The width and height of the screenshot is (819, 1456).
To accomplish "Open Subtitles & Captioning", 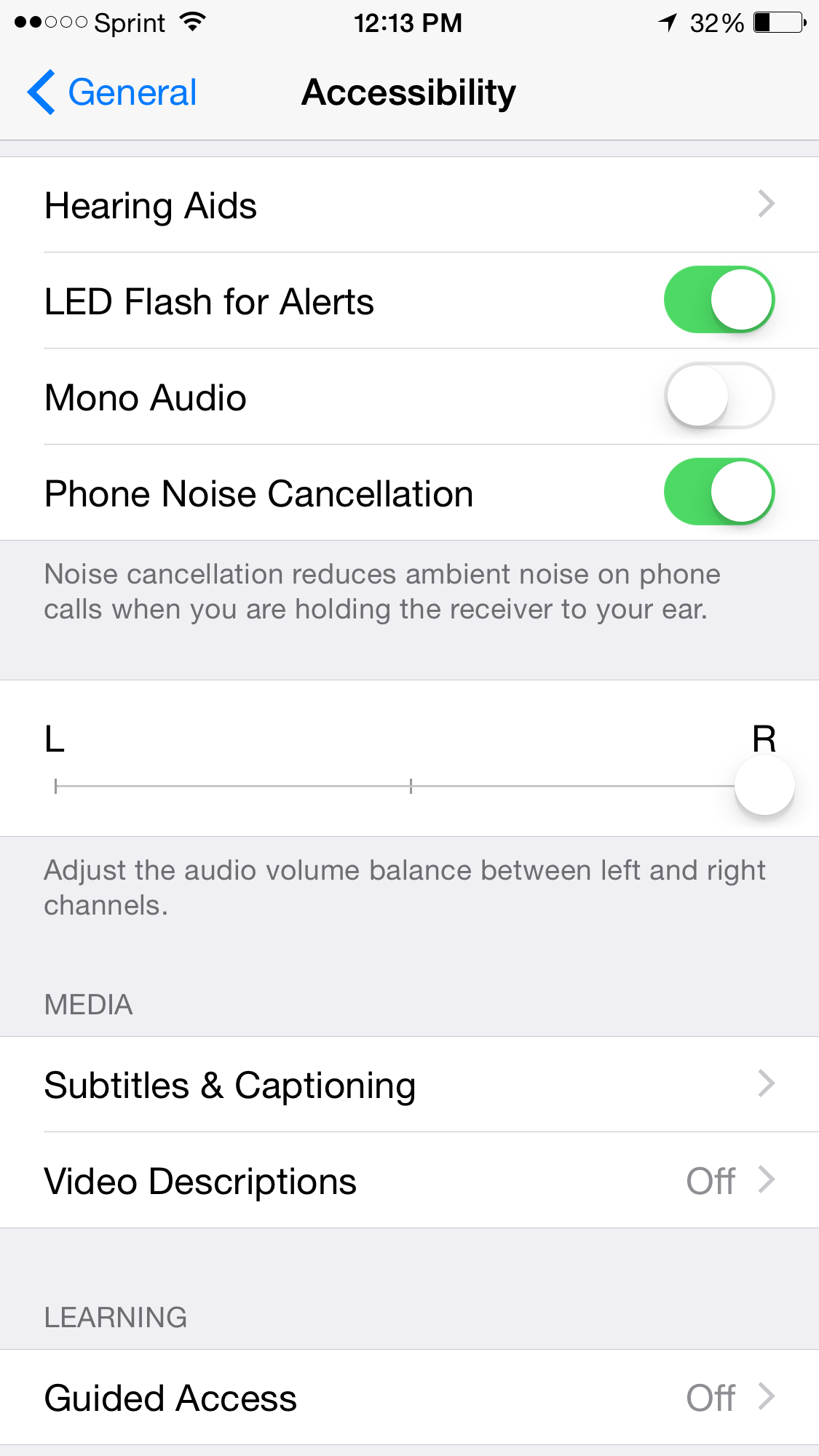I will tap(409, 1085).
